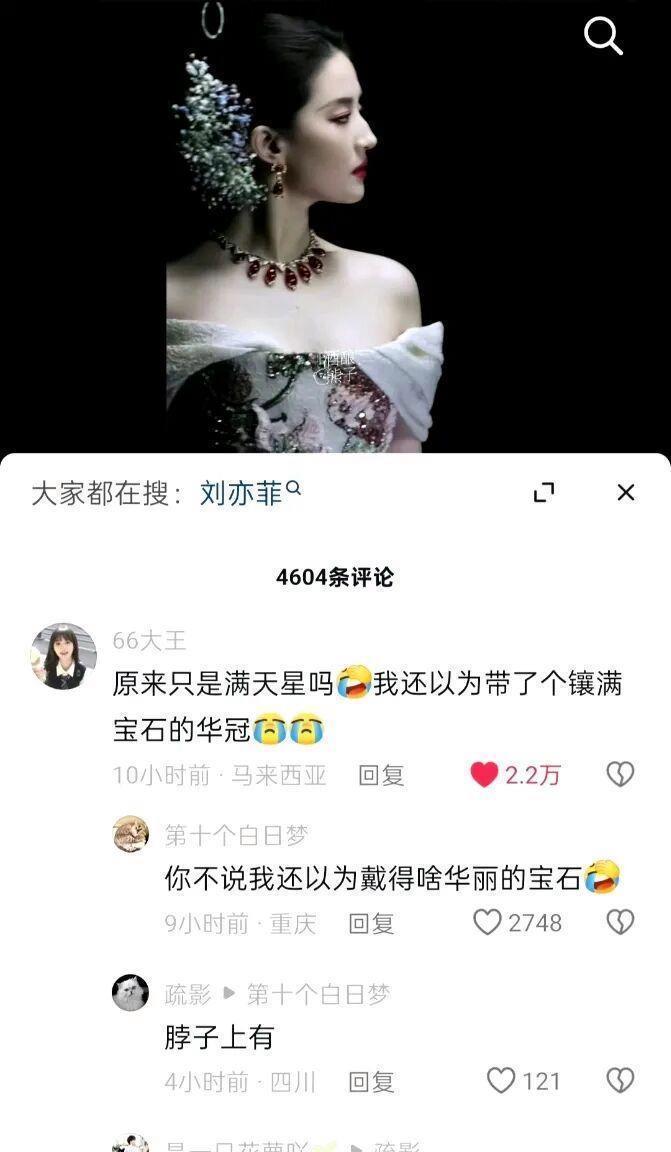The image size is (671, 1152).
Task: Open 疏影's profile avatar
Action: point(130,993)
